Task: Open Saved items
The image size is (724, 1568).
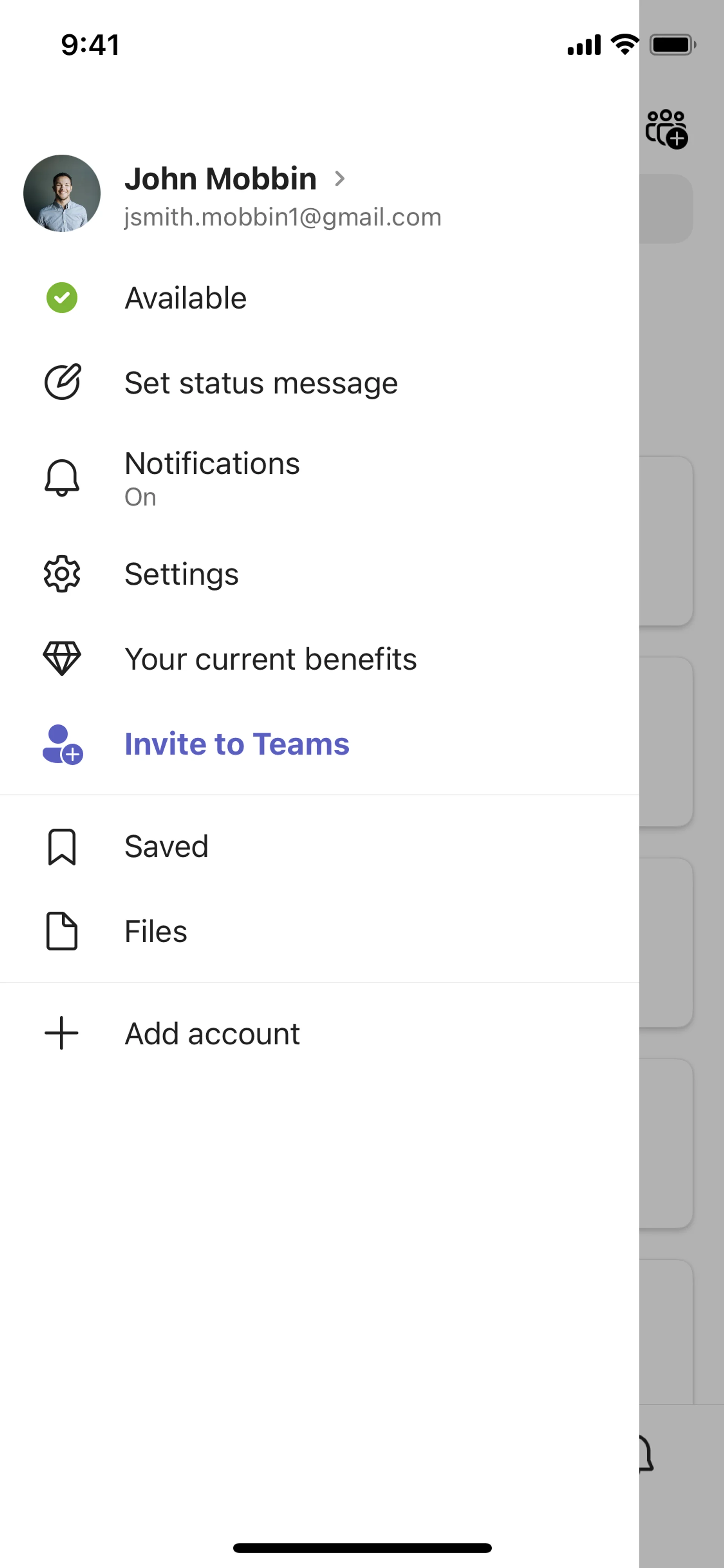Action: click(x=166, y=847)
